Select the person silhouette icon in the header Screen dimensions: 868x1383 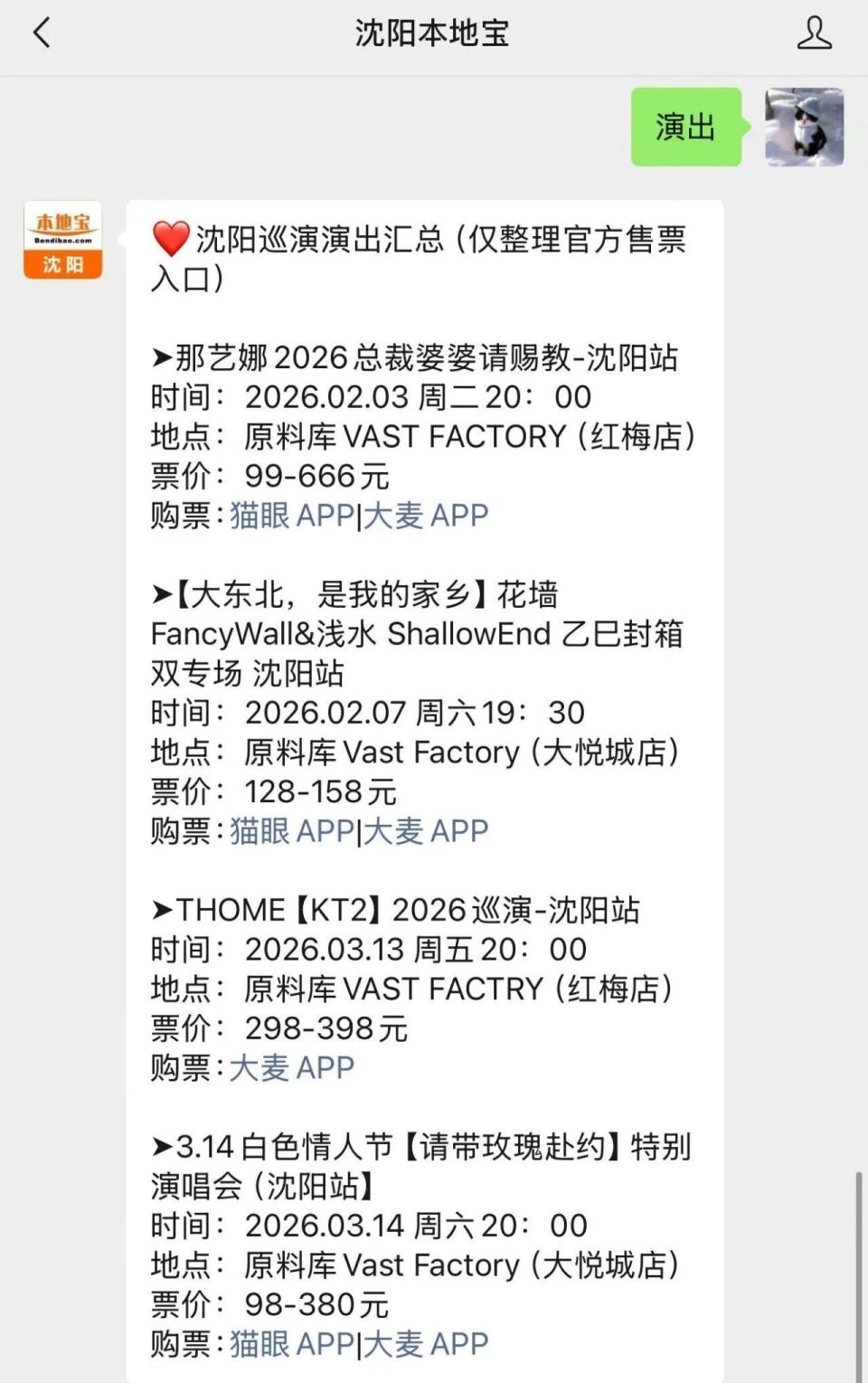pyautogui.click(x=814, y=34)
